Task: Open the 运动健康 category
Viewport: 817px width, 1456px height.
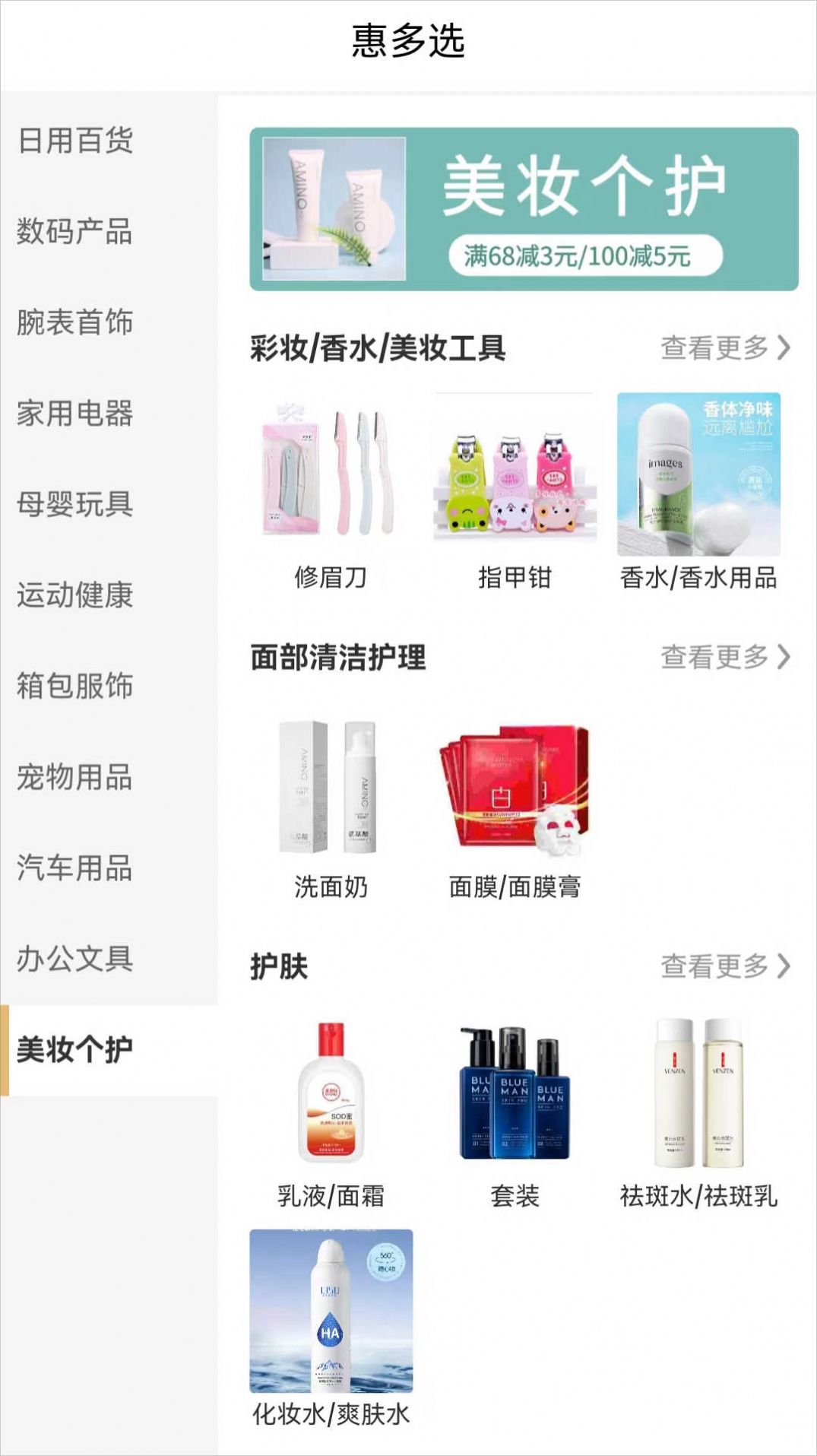Action: 75,595
